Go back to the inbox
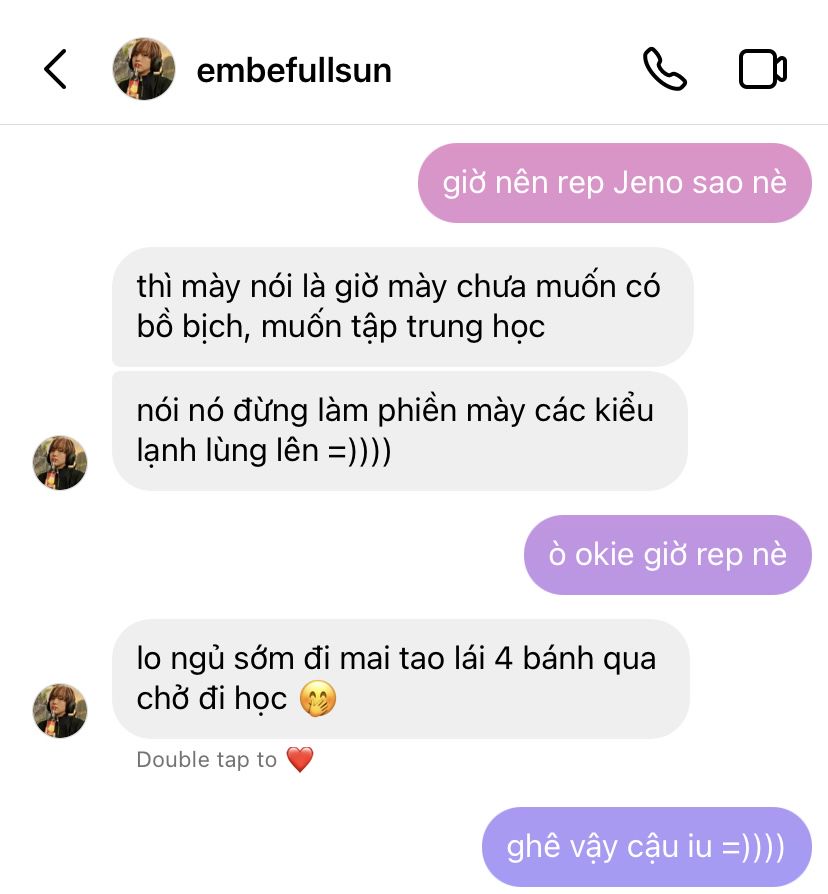Viewport: 828px width, 894px height. [x=55, y=70]
